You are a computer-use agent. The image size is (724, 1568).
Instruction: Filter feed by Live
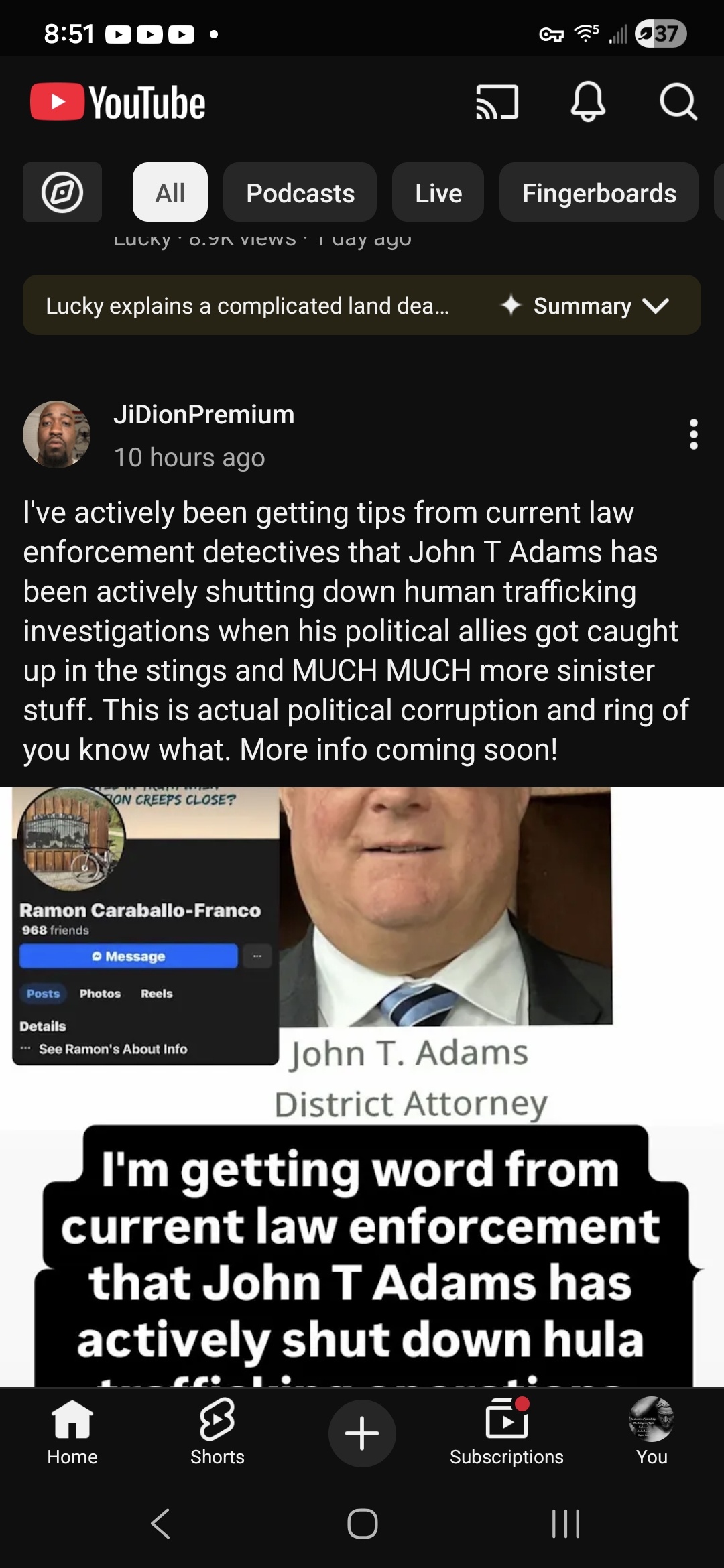(x=438, y=192)
